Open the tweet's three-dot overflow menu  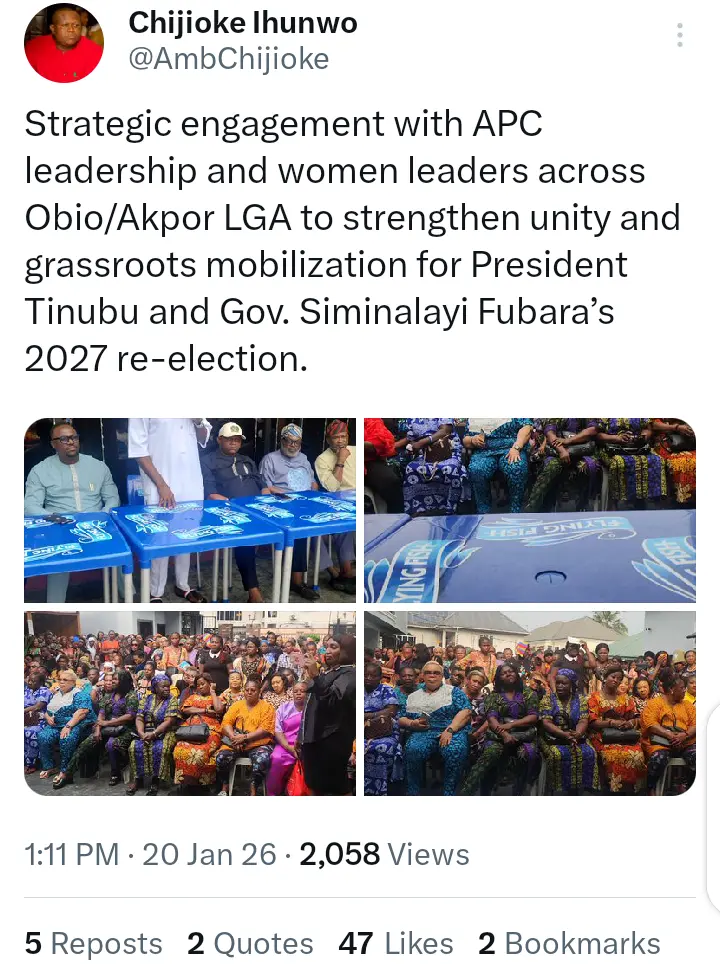(x=680, y=37)
